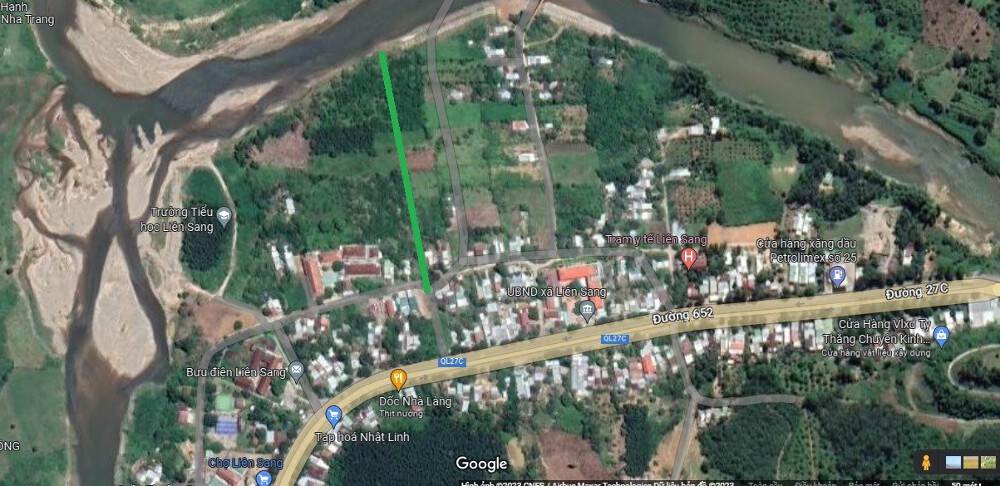This screenshot has width=1000, height=486.
Task: Select the Petrolimex số 25 gas station marker
Action: click(837, 276)
